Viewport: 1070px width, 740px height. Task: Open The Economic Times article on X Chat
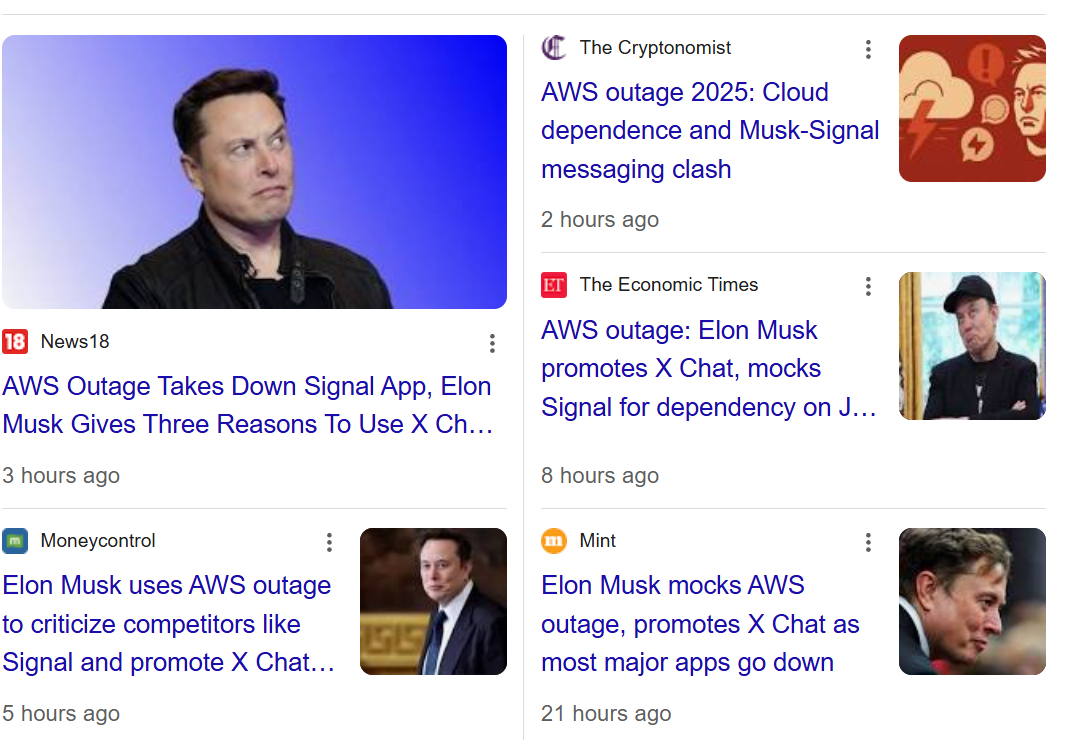[x=708, y=368]
